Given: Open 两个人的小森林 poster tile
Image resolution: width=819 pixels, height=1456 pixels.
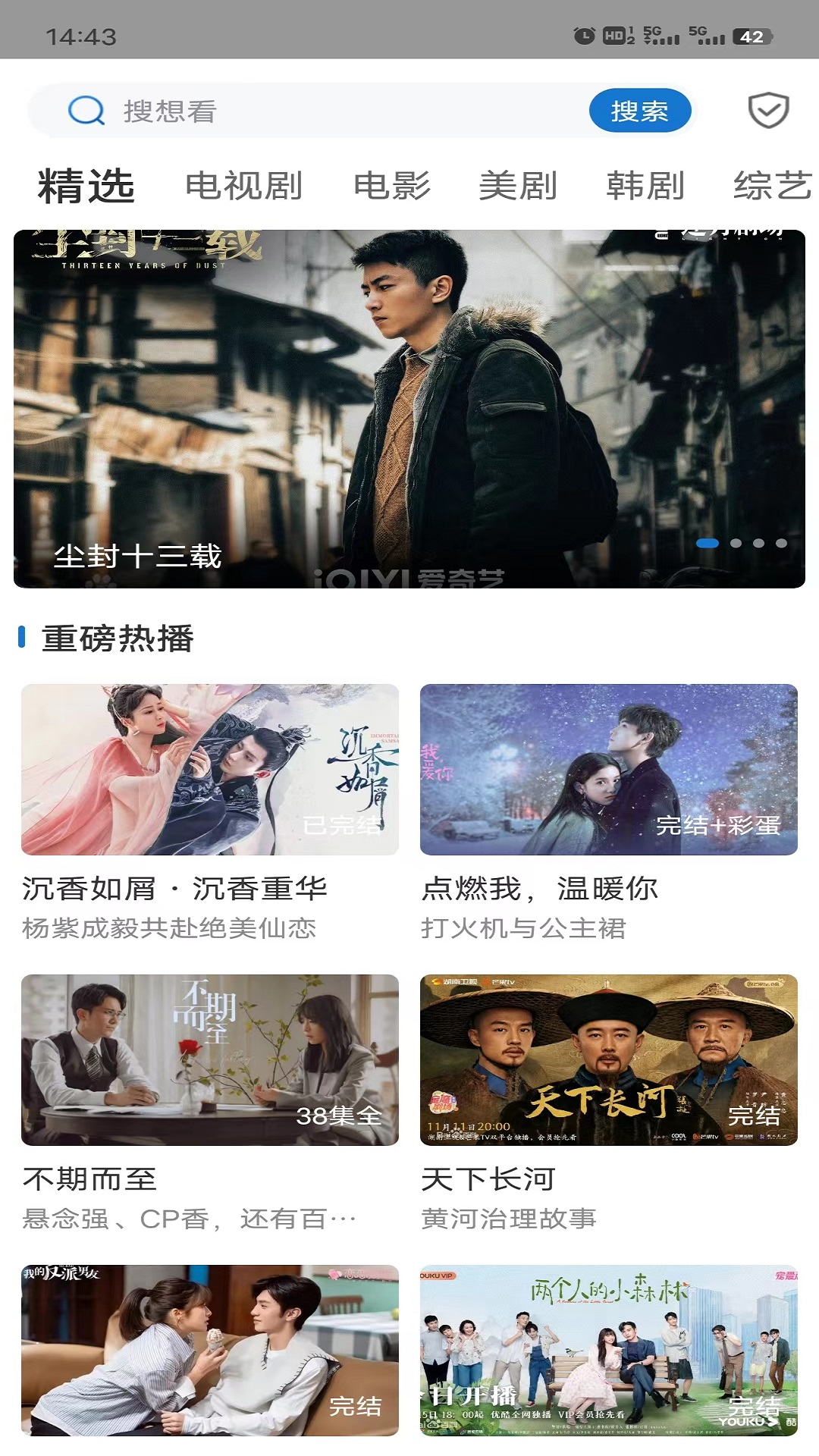Looking at the screenshot, I should (x=609, y=1350).
